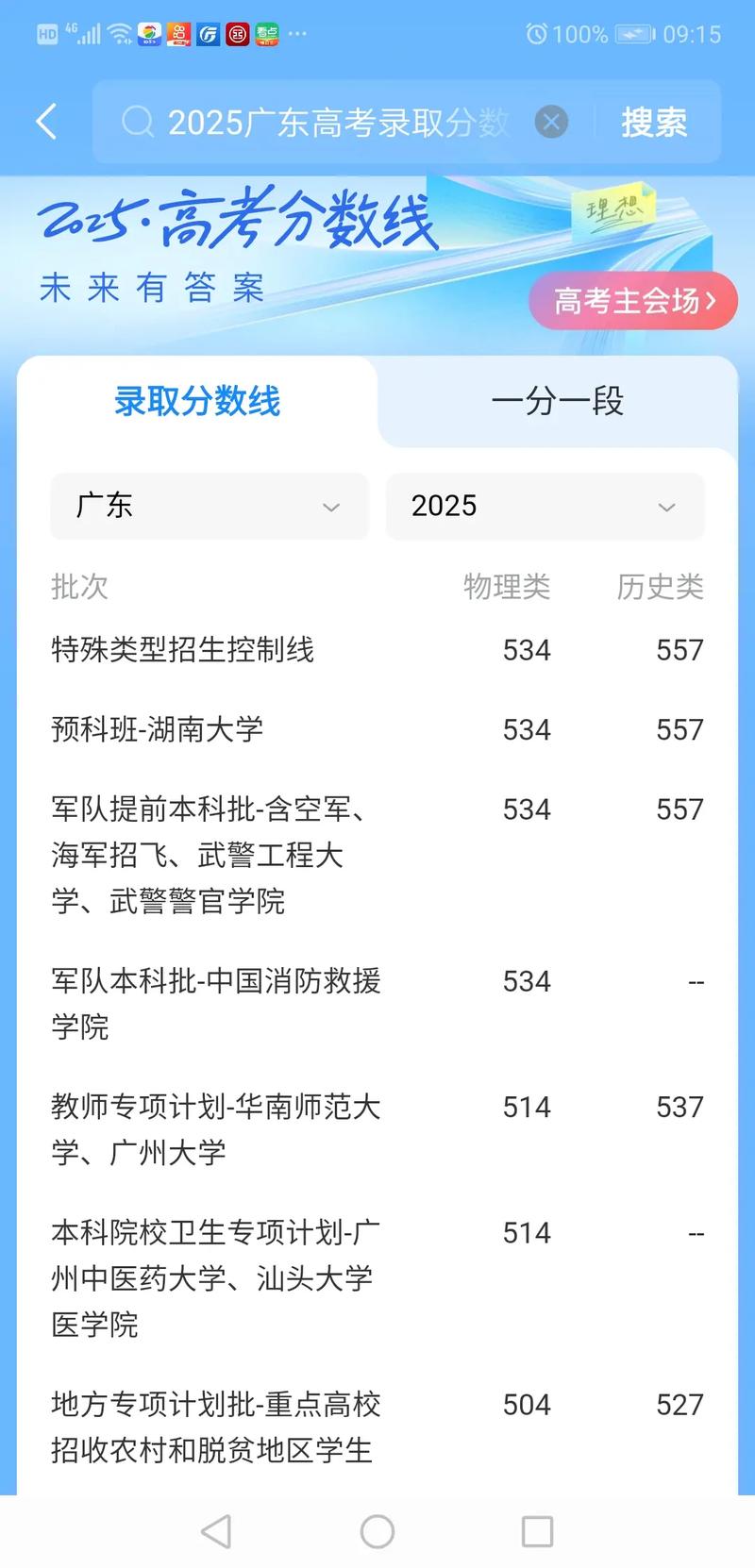Tap the GF Securities notification icon
This screenshot has height=1568, width=755.
(x=210, y=34)
